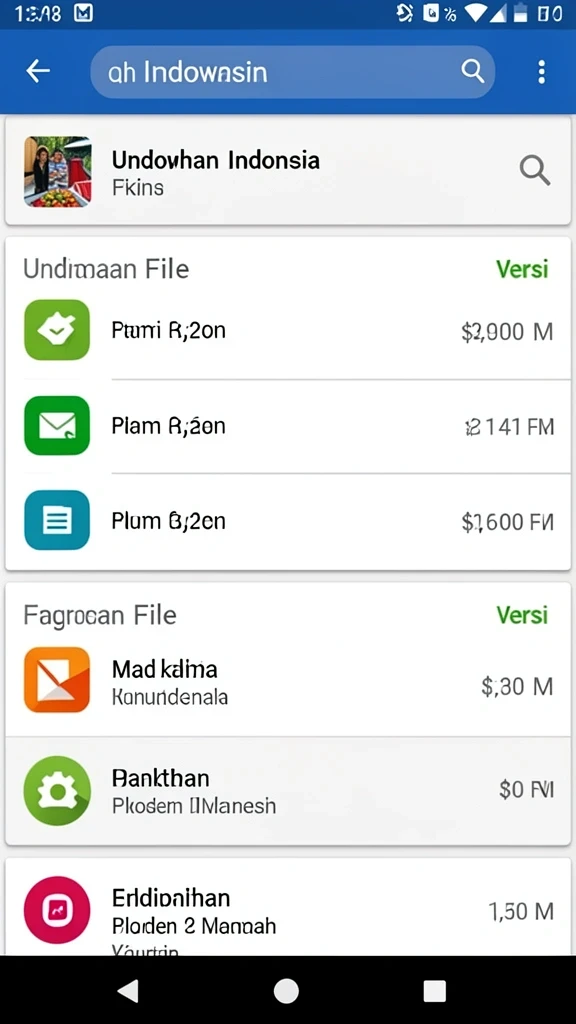576x1024 pixels.
Task: Open the Plum B;2en row
Action: coord(288,521)
